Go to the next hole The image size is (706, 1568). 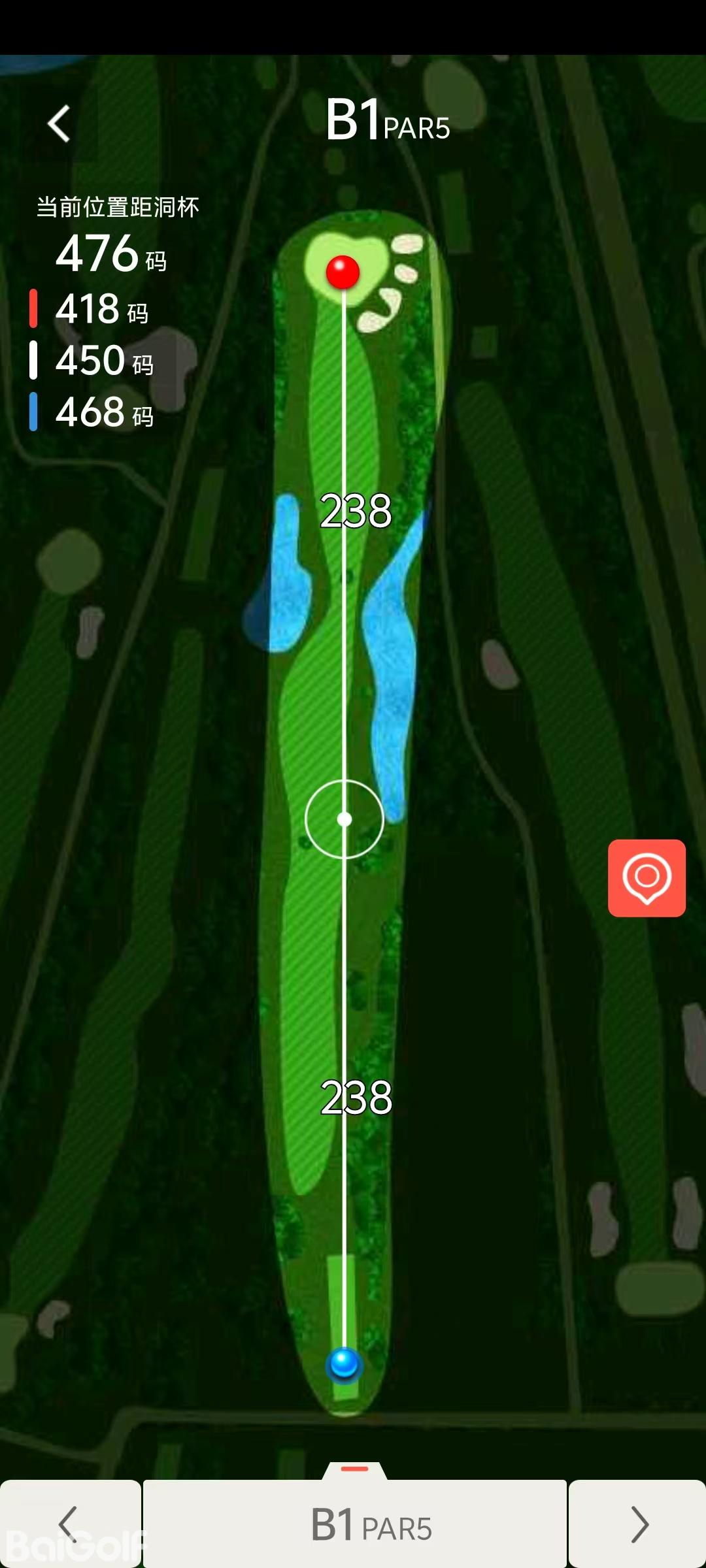tap(639, 1524)
